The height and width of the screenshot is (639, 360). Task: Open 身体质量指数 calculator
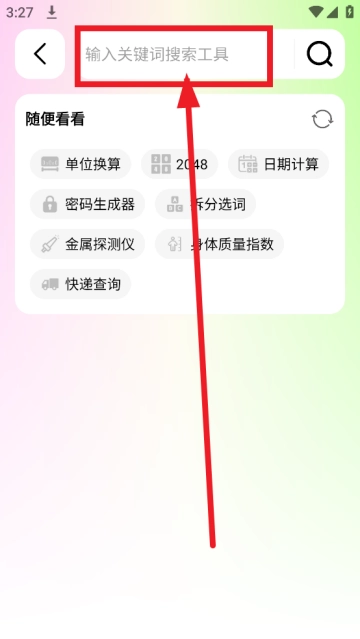(219, 244)
